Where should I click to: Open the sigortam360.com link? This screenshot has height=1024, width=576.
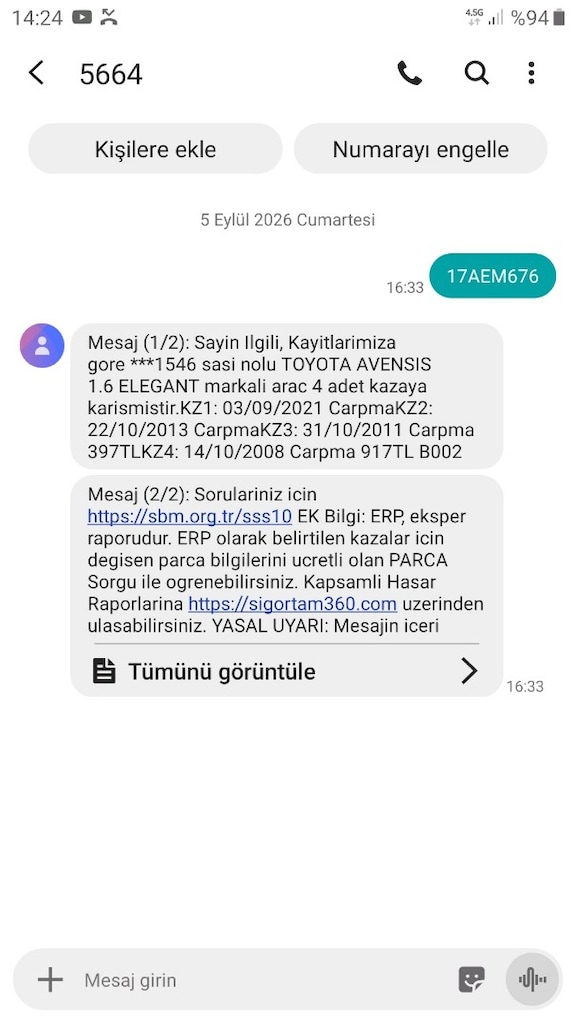click(x=293, y=603)
